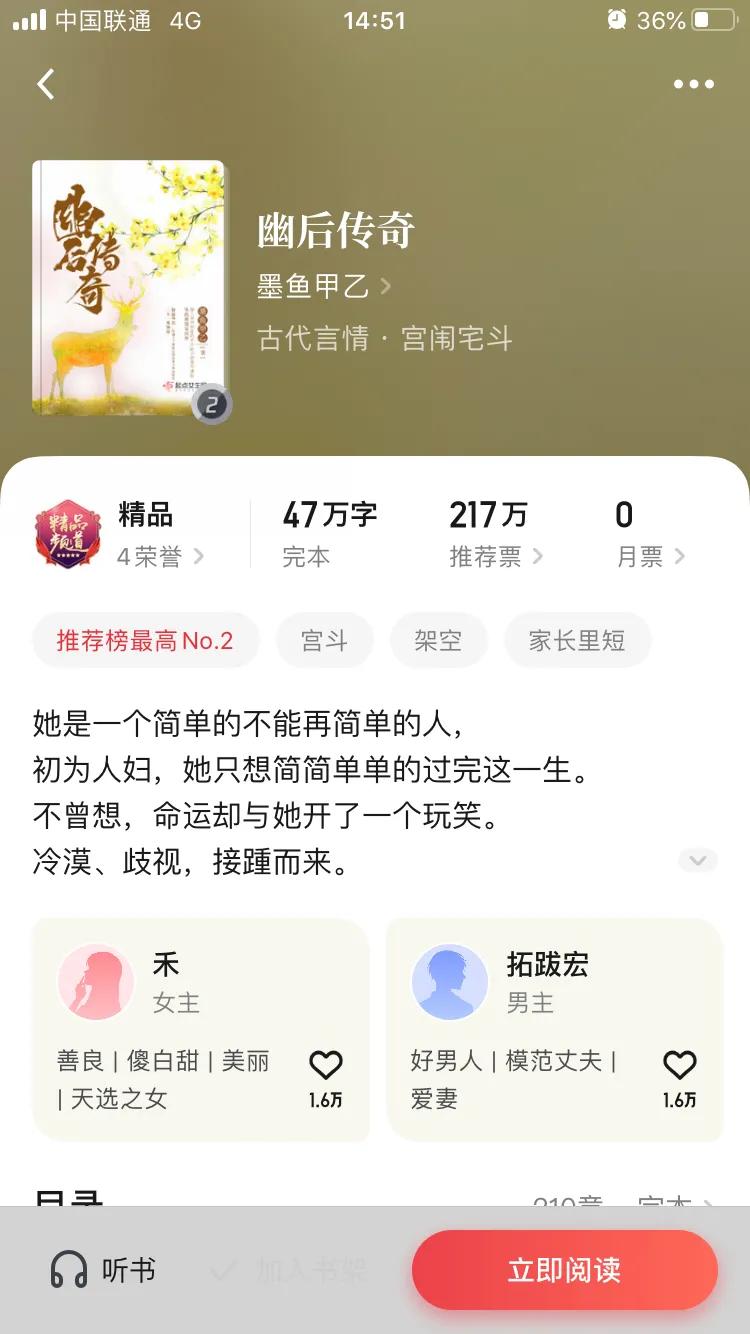This screenshot has width=750, height=1334.
Task: Tap the 架空 category tag
Action: 440,640
